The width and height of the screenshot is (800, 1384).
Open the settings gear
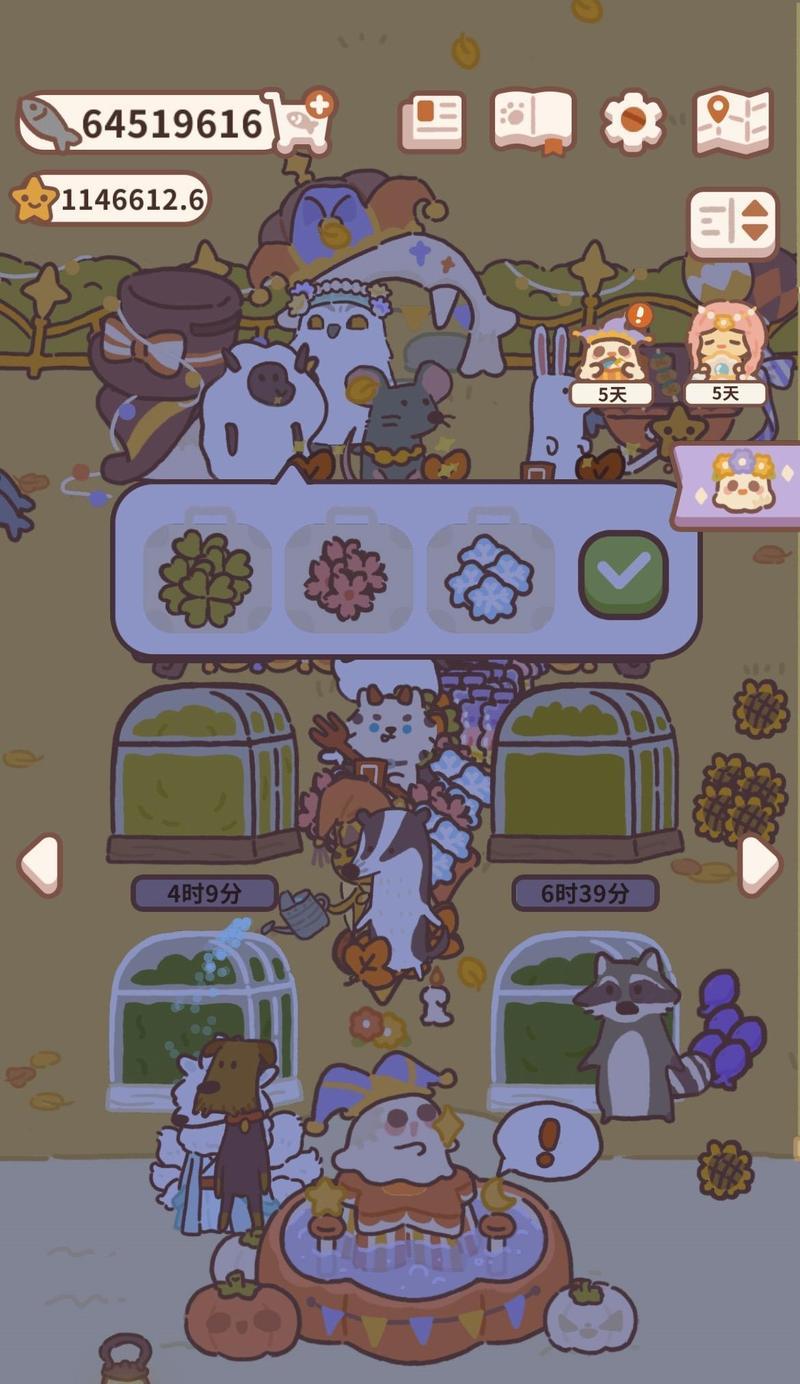[634, 122]
